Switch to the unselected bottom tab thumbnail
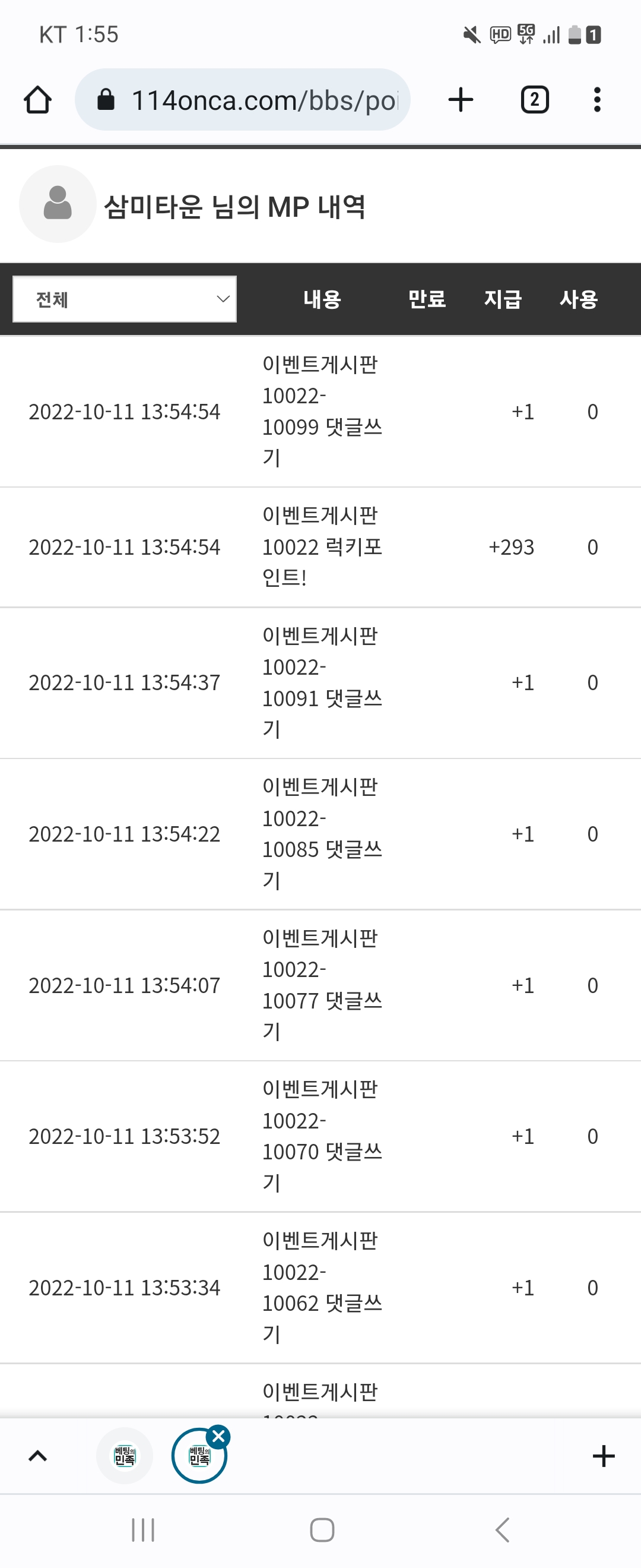 (x=125, y=1456)
